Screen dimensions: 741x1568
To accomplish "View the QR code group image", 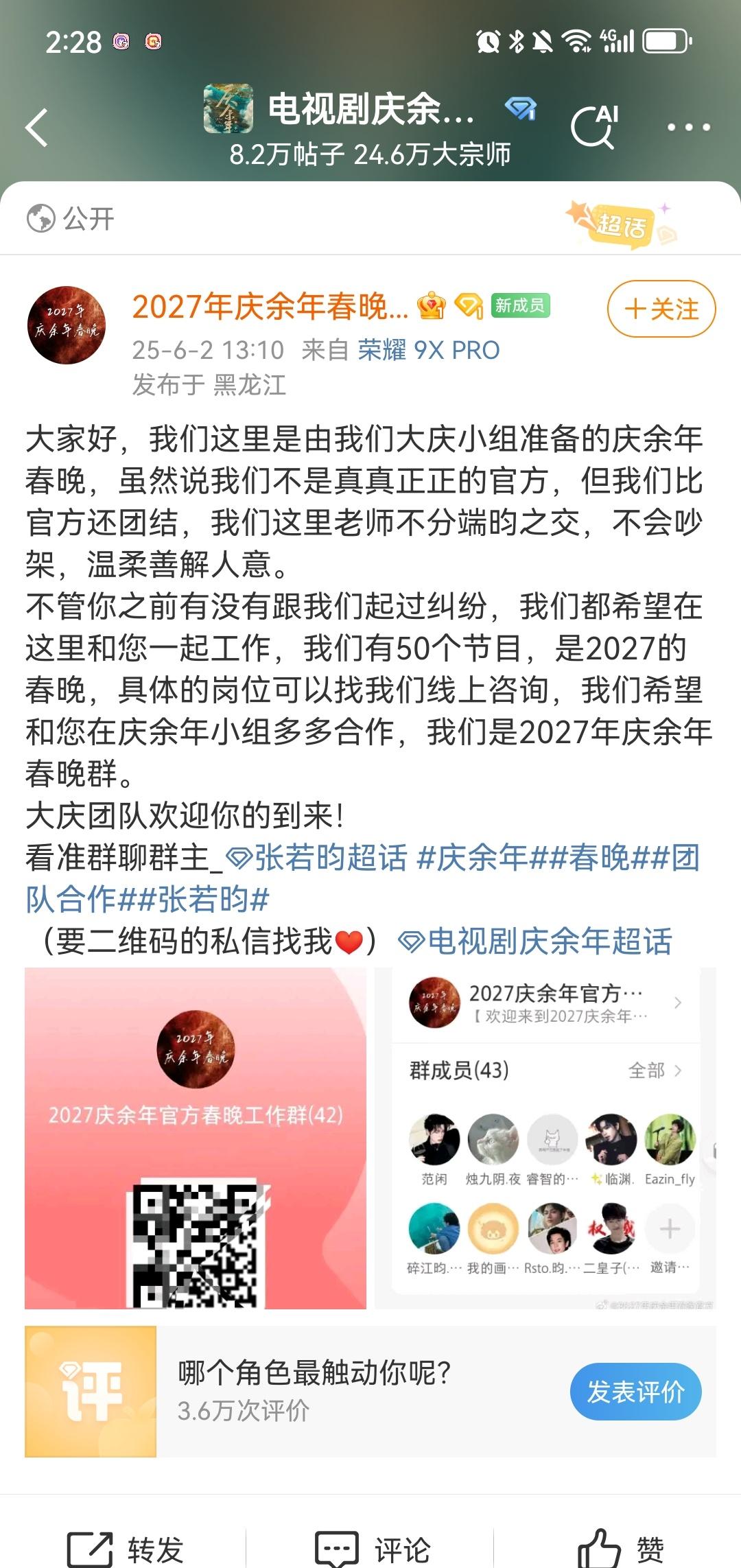I will [196, 1138].
